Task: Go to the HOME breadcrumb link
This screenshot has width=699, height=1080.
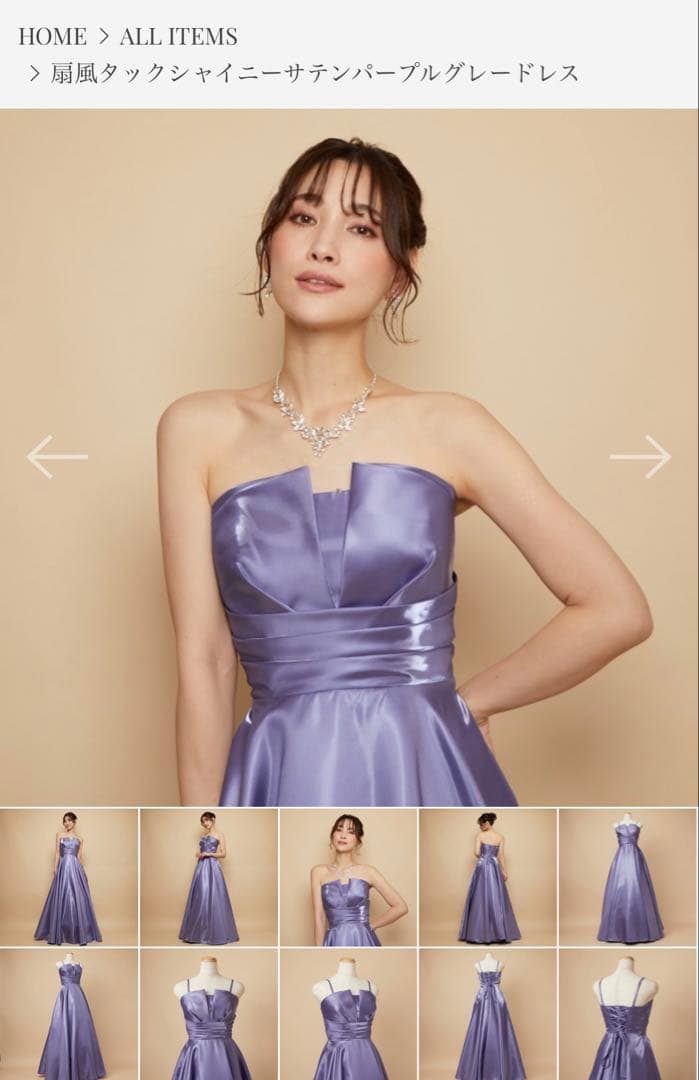Action: point(52,37)
